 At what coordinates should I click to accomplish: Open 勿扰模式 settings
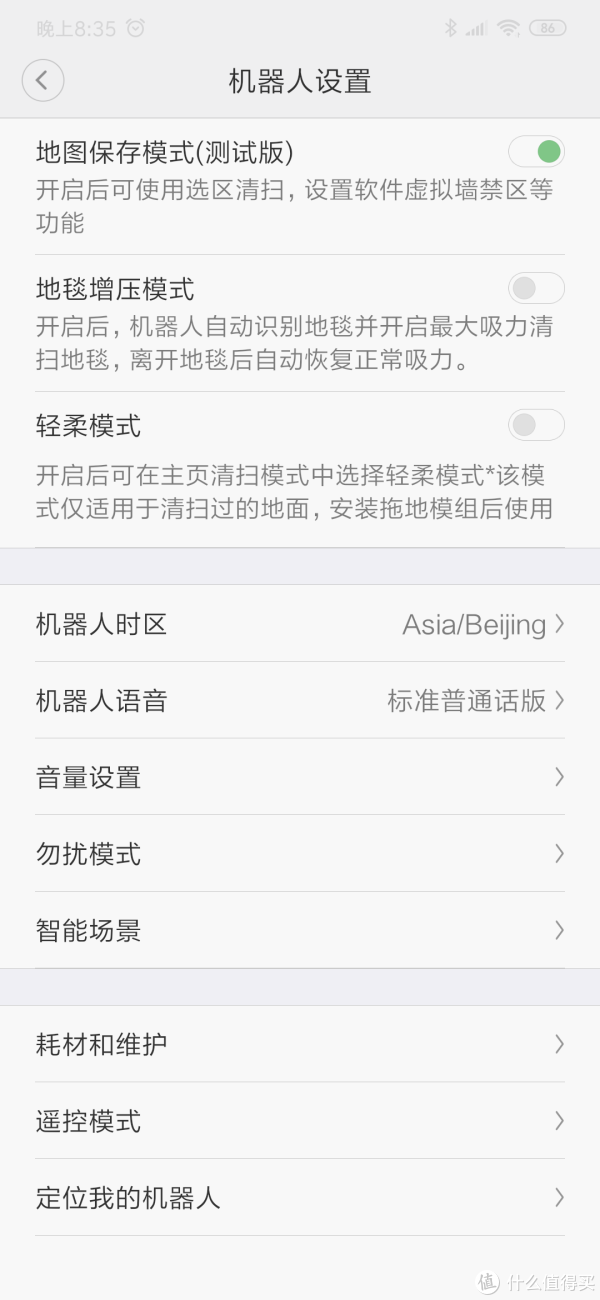pyautogui.click(x=300, y=854)
